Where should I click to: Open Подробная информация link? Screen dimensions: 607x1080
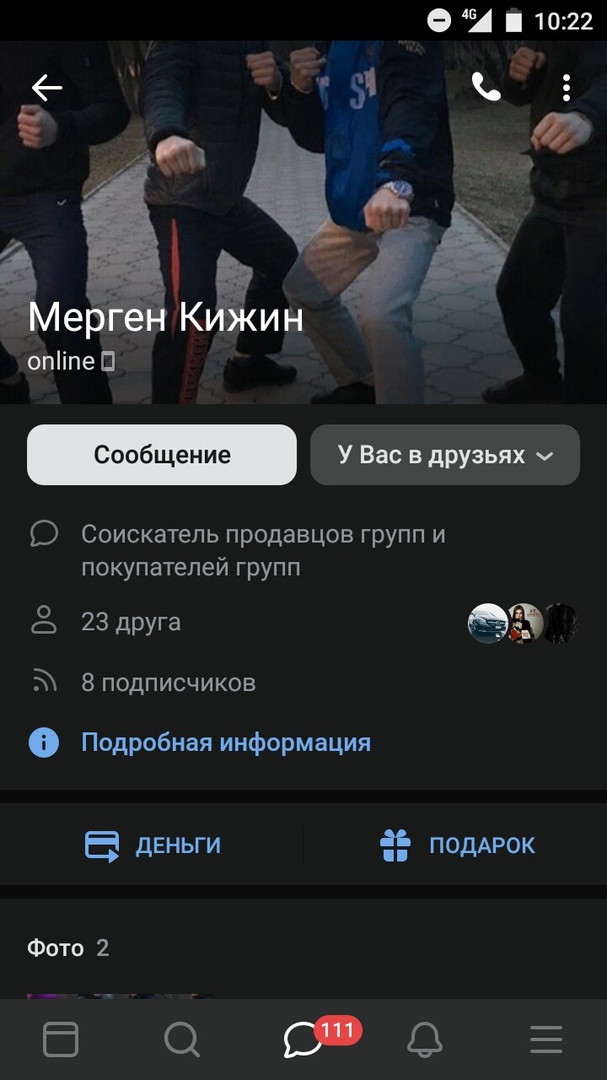pos(225,743)
